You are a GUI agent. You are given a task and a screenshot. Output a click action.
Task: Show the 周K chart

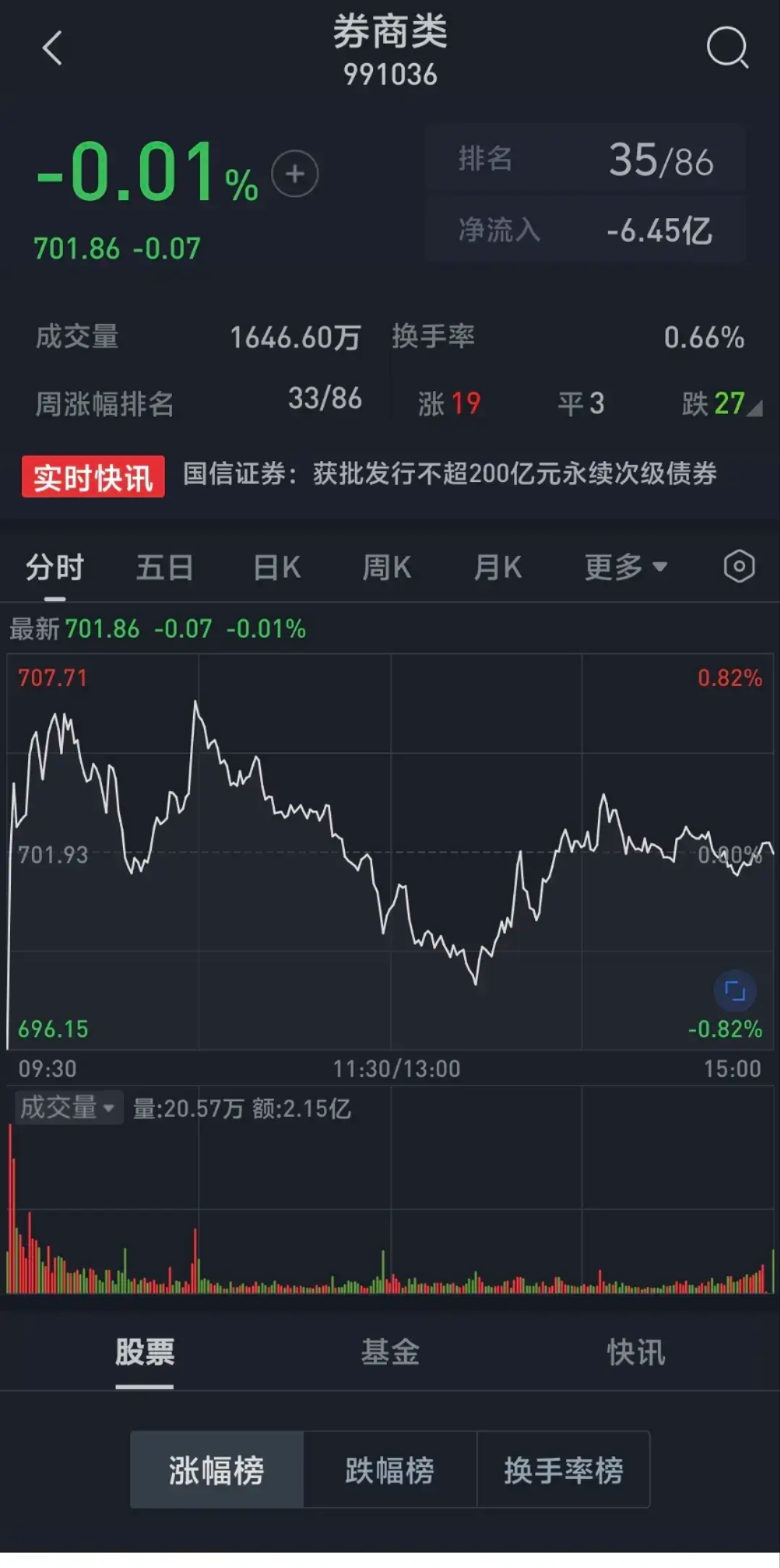tap(387, 567)
